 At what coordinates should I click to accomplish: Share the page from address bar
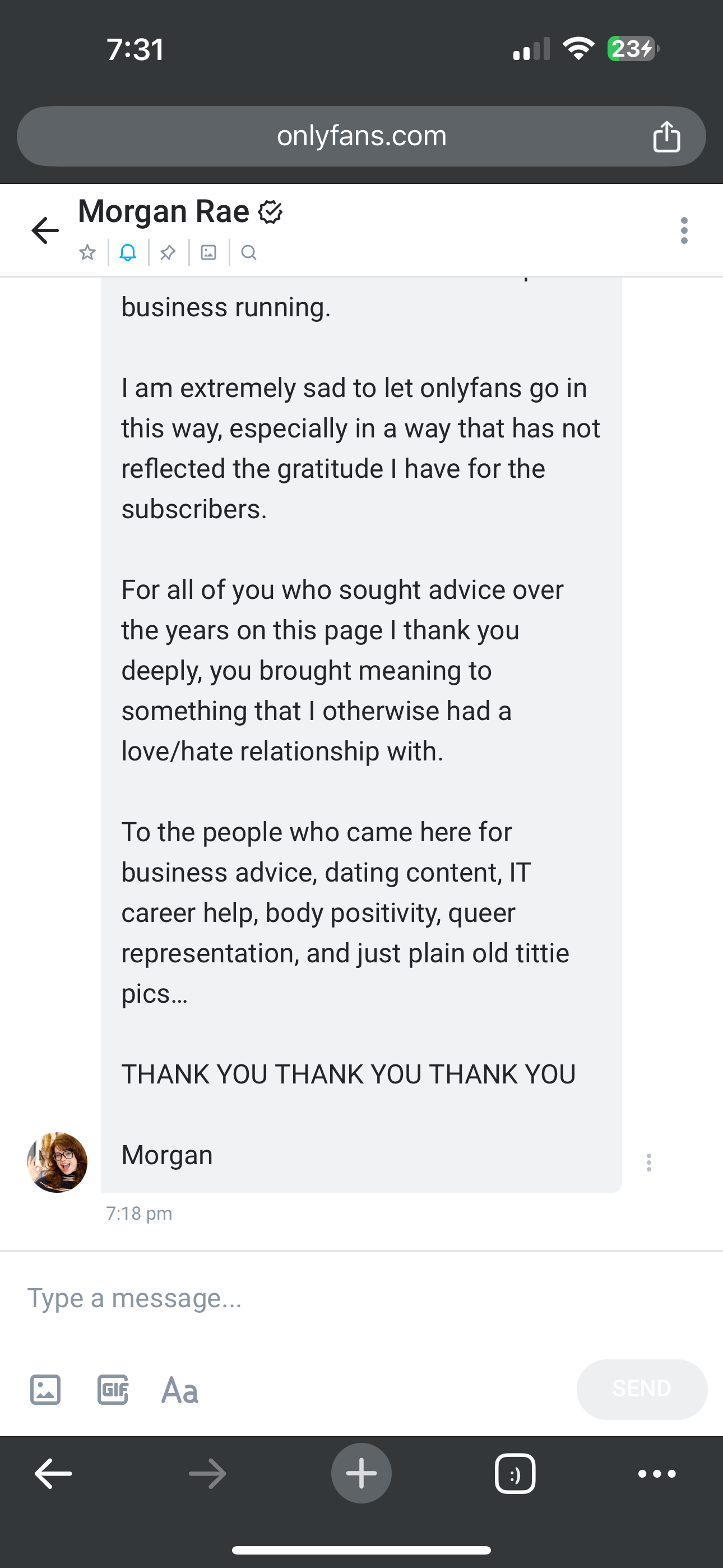666,136
